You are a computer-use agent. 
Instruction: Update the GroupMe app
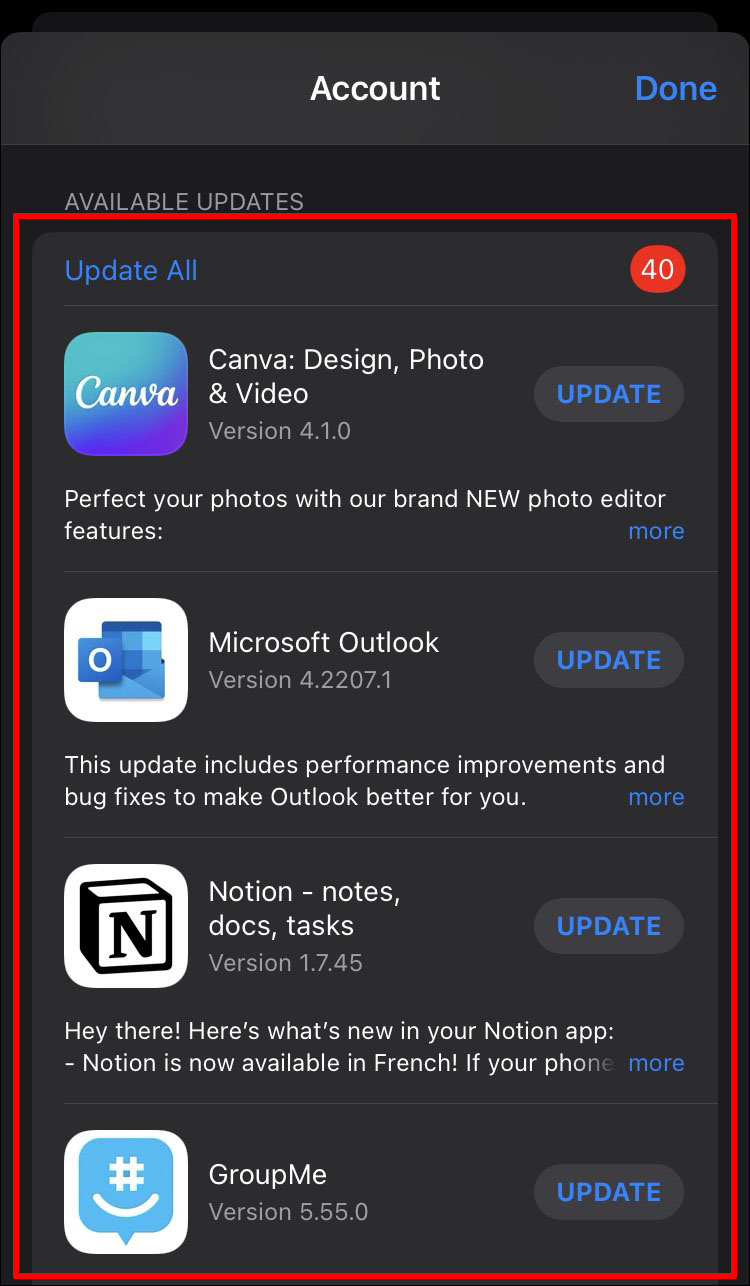pos(608,1192)
